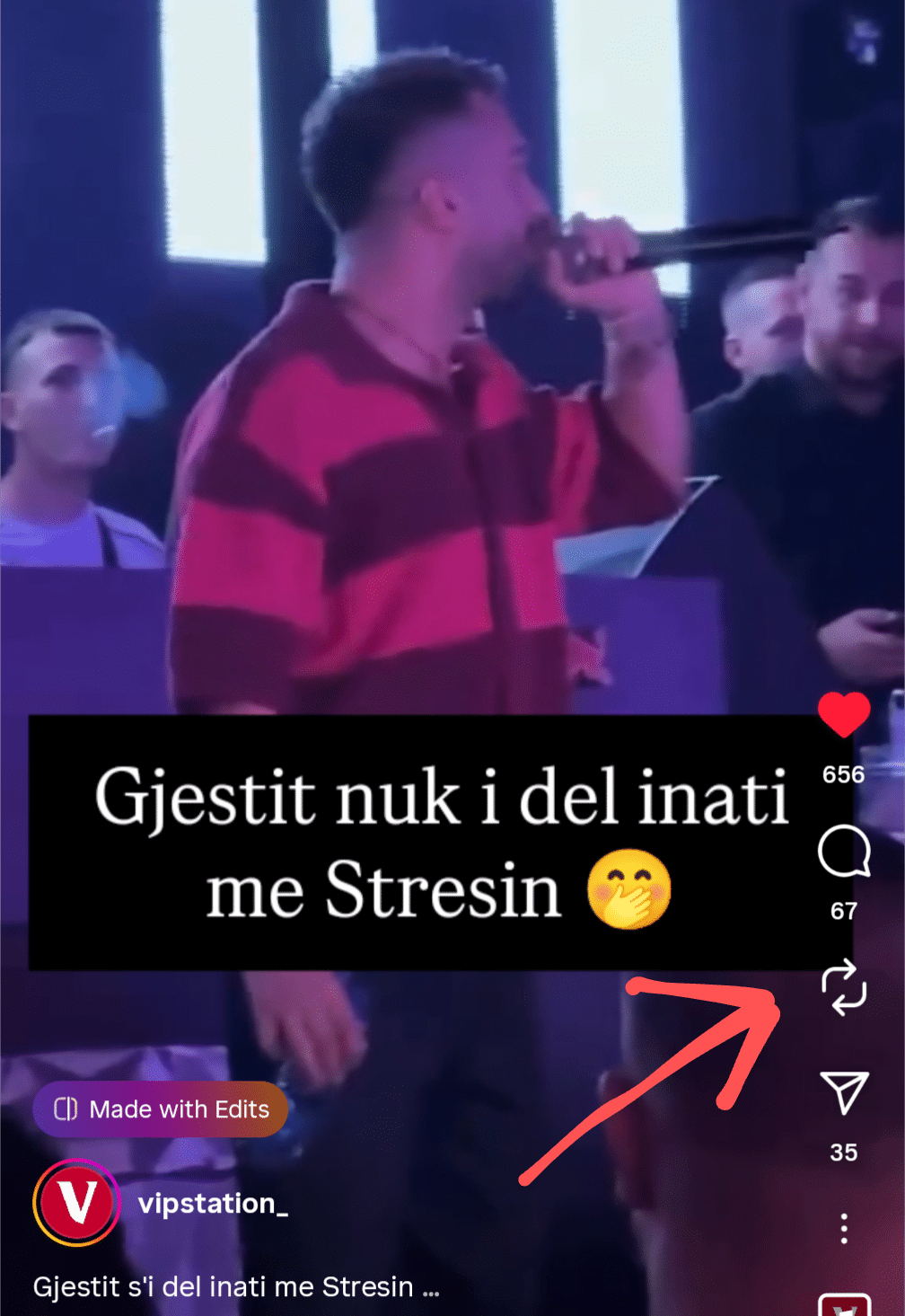The image size is (905, 1316).
Task: Repost this reel with the repost icon
Action: [844, 987]
